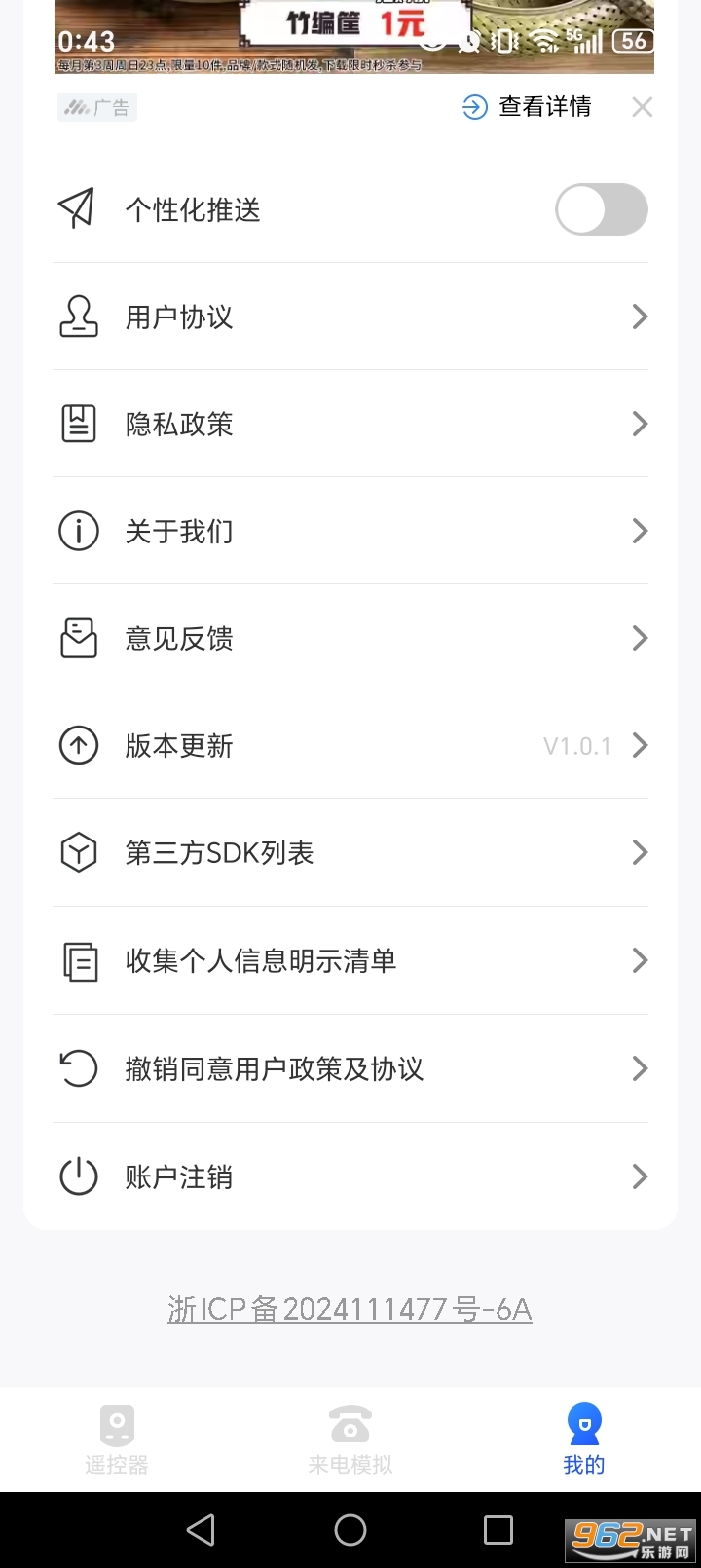
Task: Open the 浙ICP备 registration number link
Action: point(350,1309)
